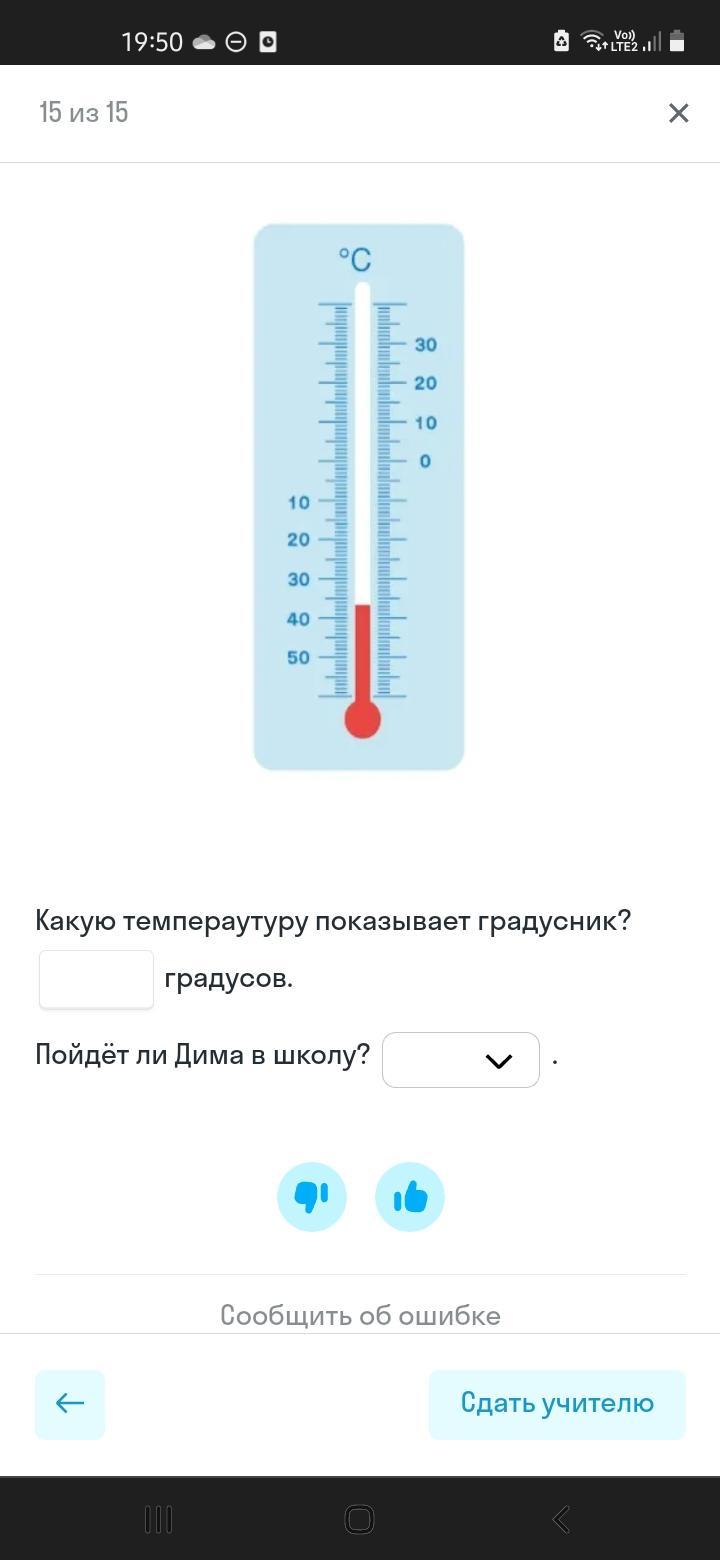Open recent apps from the navigation bar
Viewport: 720px width, 1560px height.
coord(159,1520)
